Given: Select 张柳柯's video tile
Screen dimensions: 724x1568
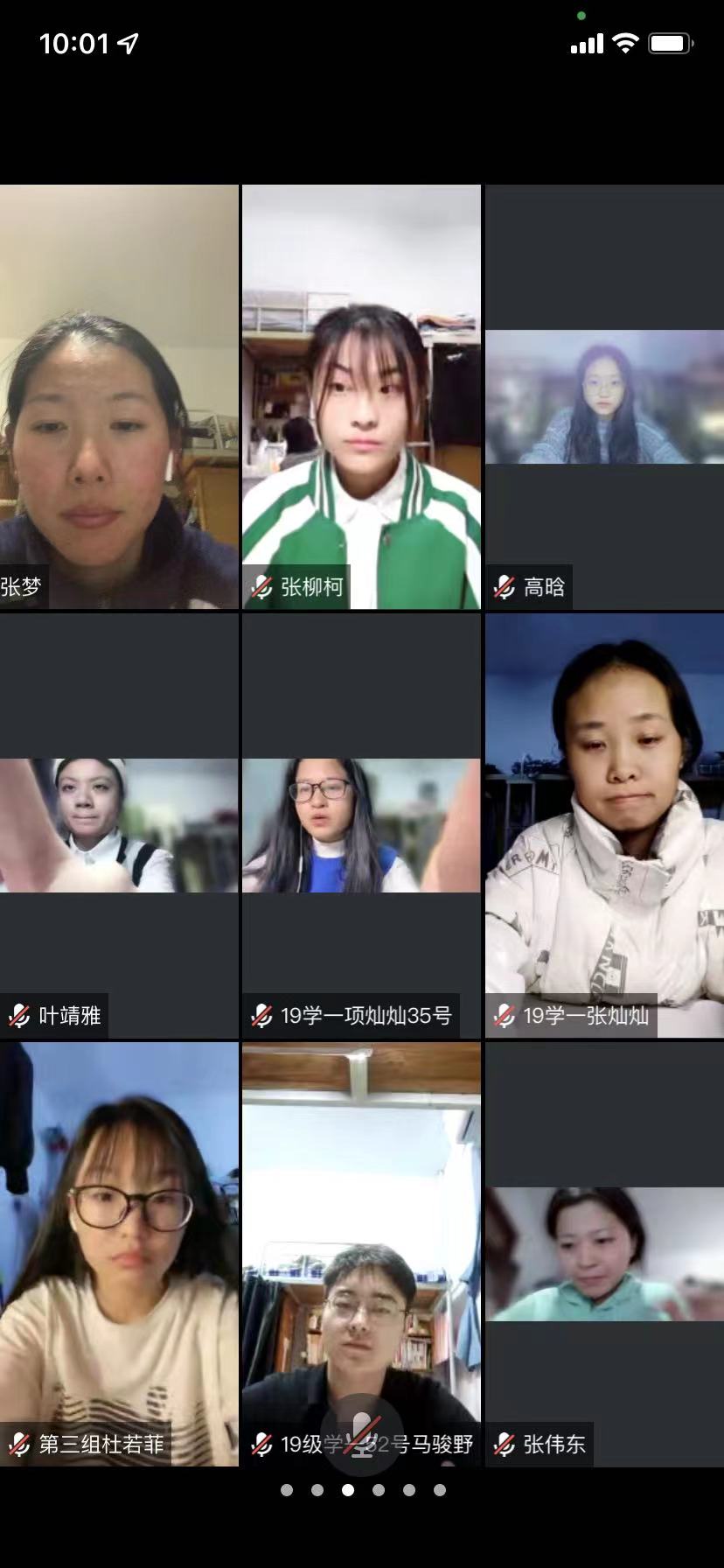Looking at the screenshot, I should point(361,396).
